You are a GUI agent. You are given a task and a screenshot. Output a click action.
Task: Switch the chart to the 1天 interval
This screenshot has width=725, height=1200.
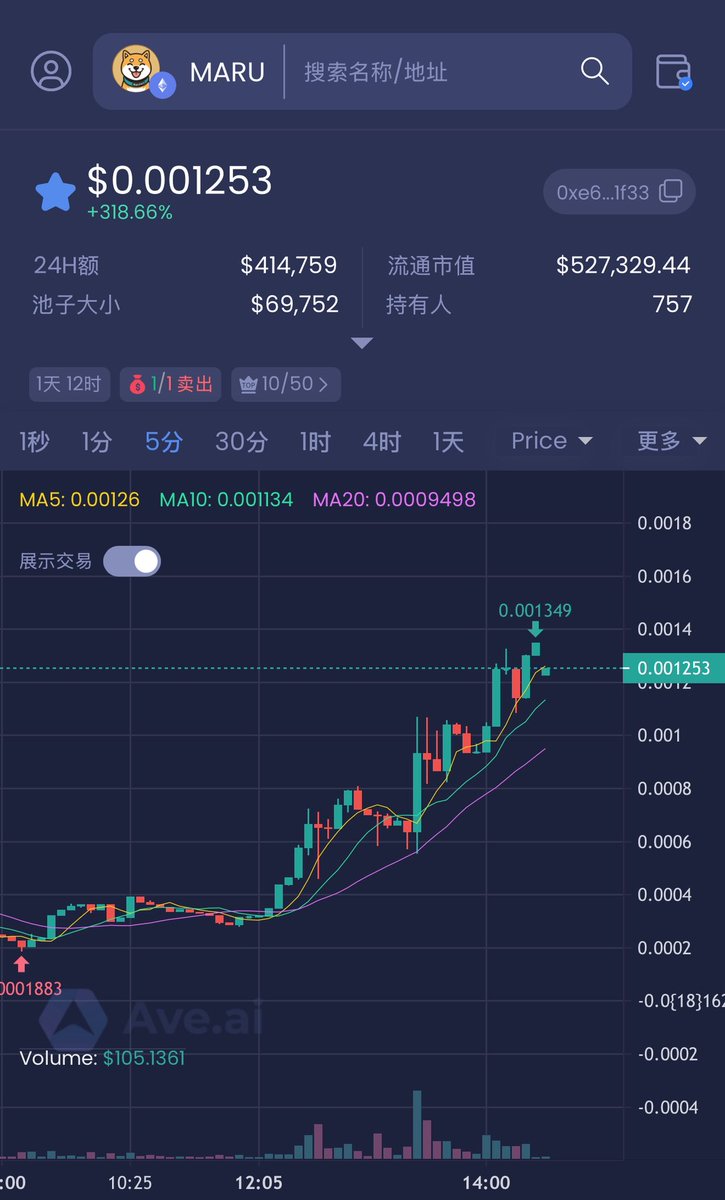pyautogui.click(x=448, y=442)
